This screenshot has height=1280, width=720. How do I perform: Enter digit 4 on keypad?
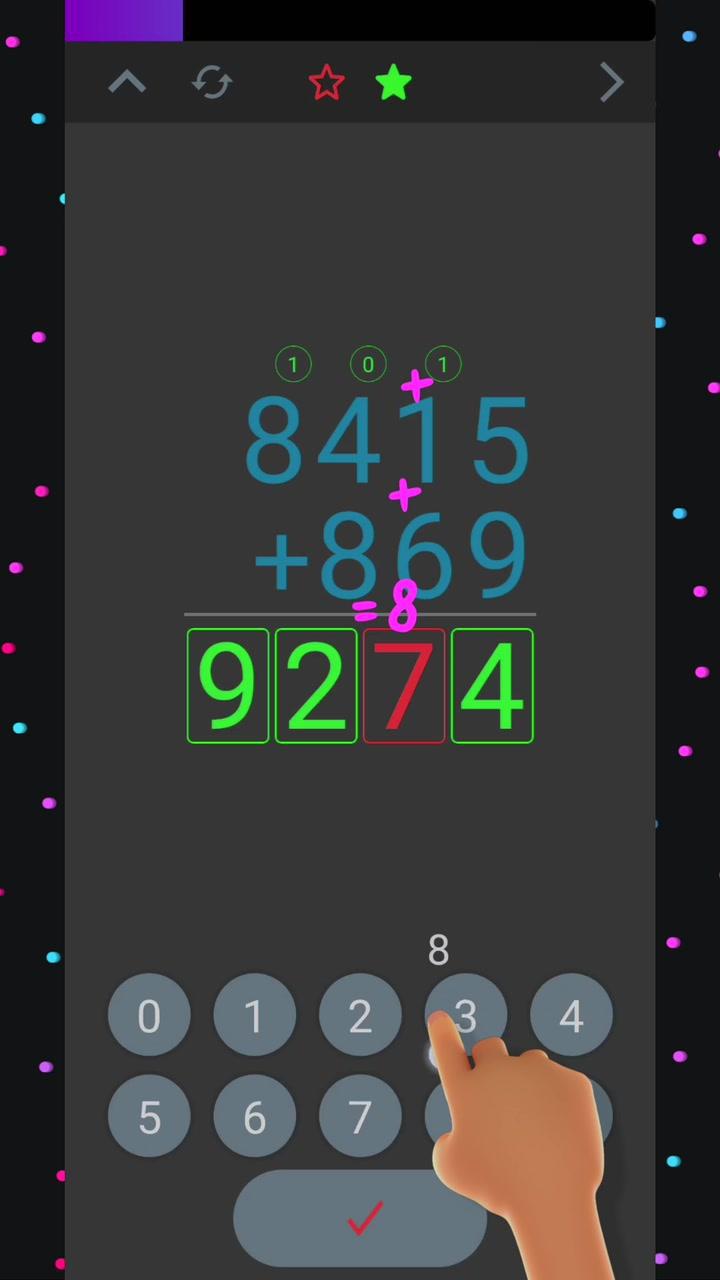point(570,1016)
